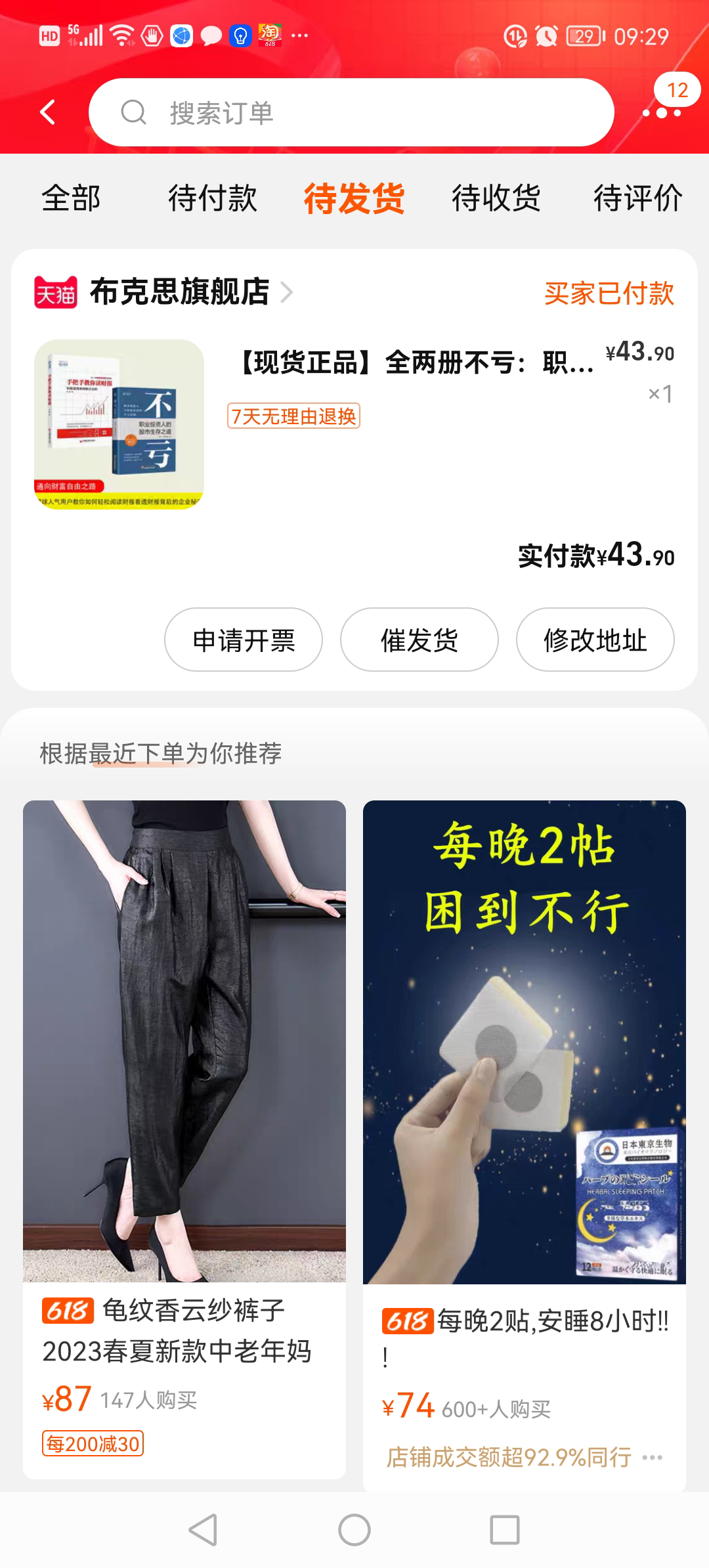Tap the system home button
The width and height of the screenshot is (709, 1568).
354,1530
